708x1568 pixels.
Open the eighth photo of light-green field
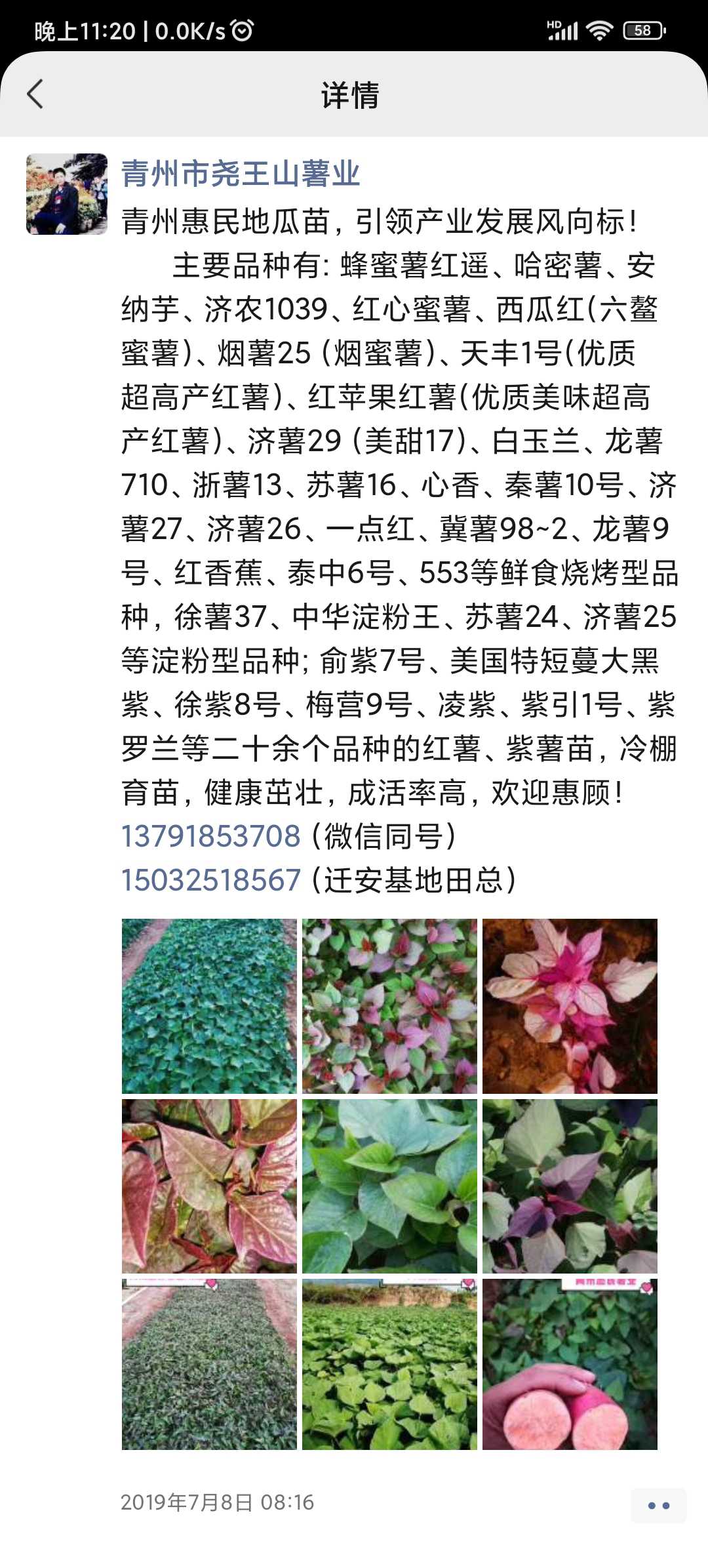(389, 1364)
